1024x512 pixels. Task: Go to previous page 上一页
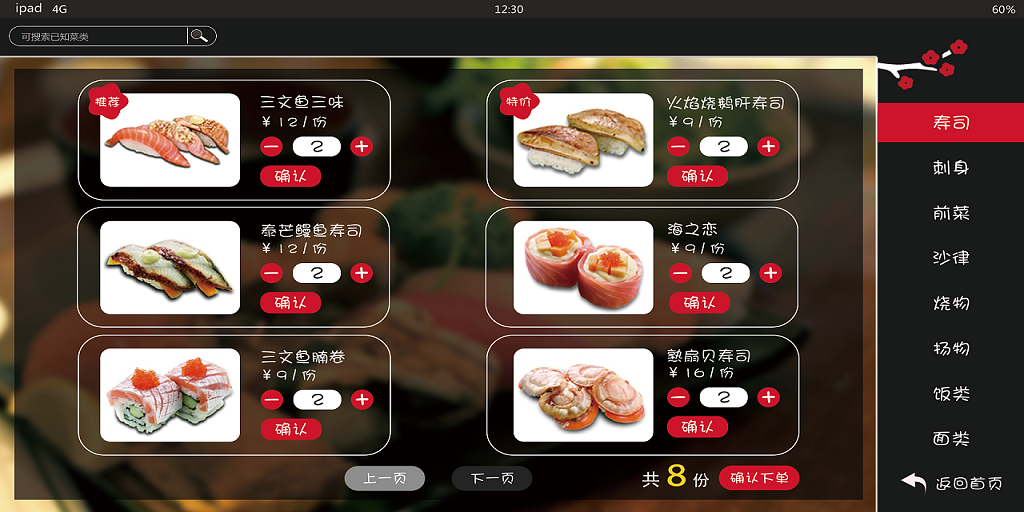tap(384, 479)
